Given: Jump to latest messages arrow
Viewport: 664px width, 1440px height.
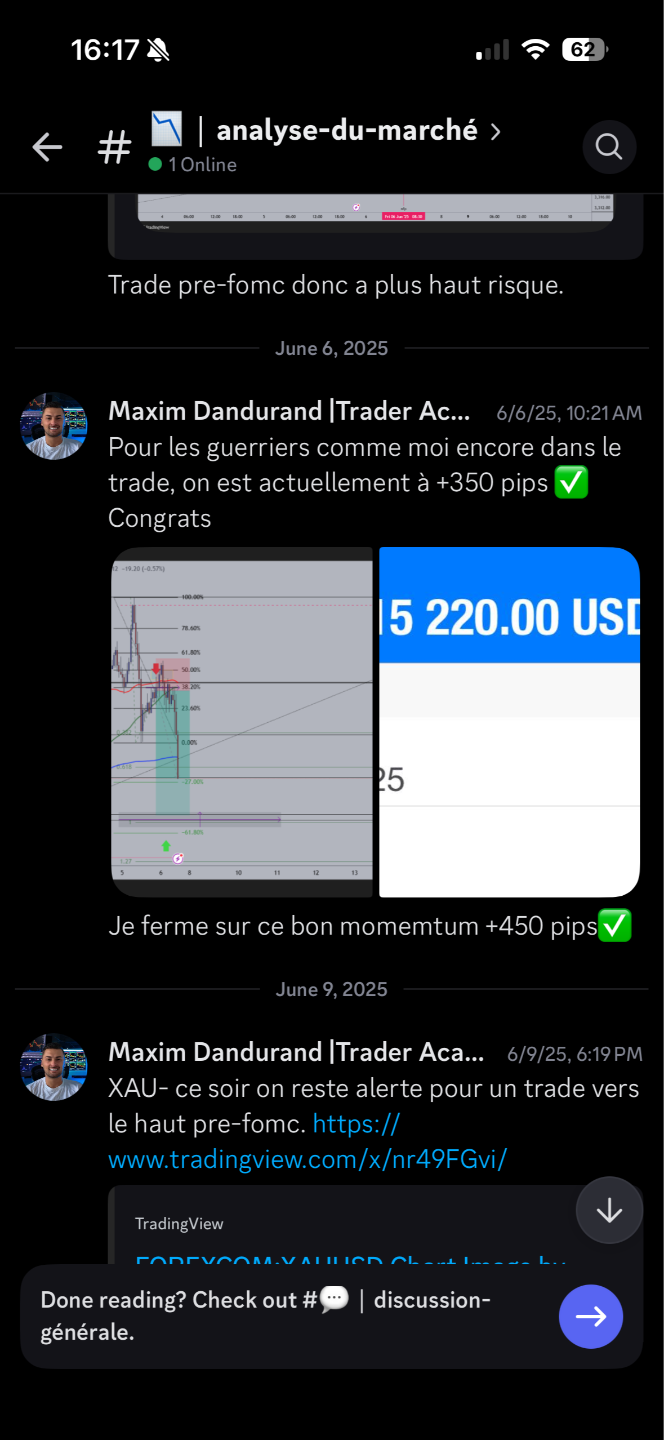Looking at the screenshot, I should pyautogui.click(x=609, y=1211).
